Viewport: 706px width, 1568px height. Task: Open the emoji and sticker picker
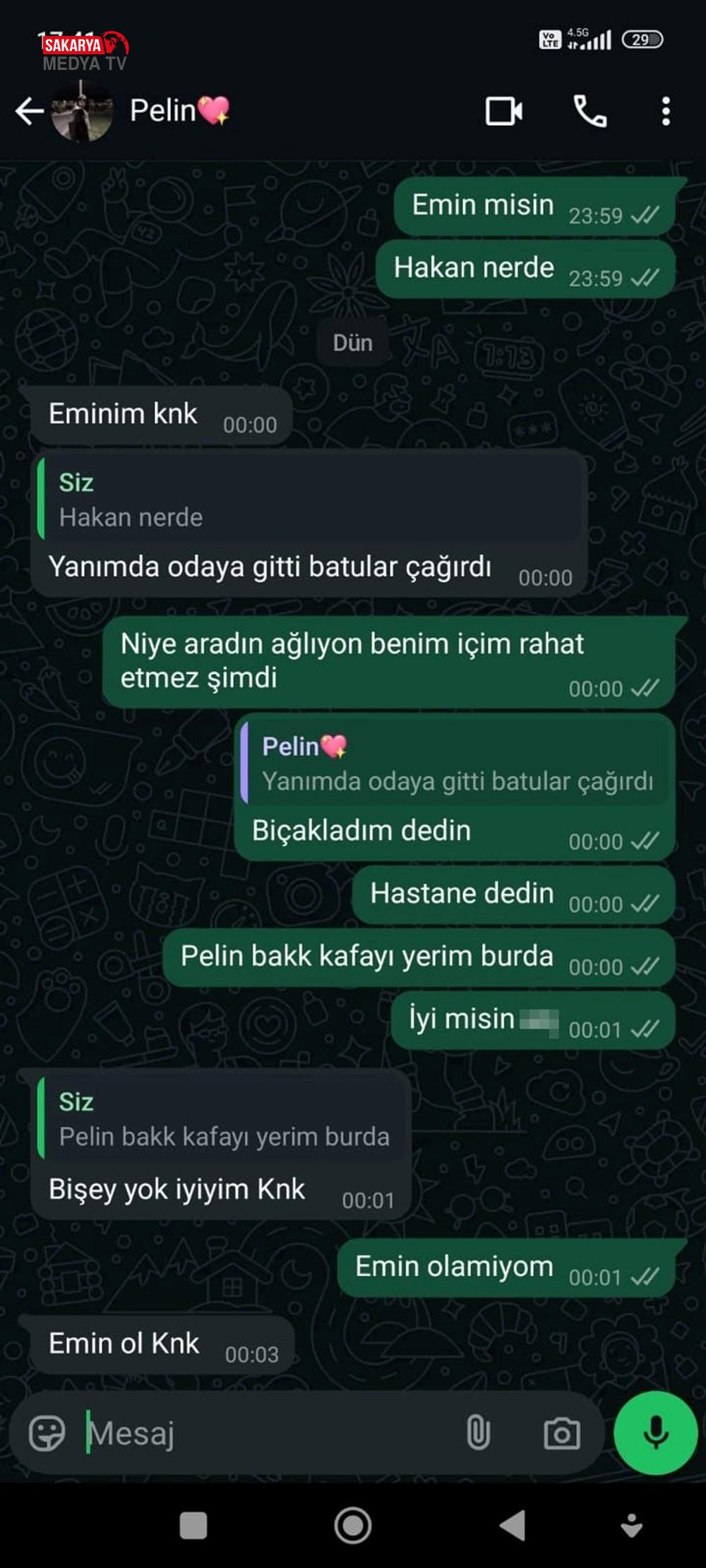[x=47, y=1433]
